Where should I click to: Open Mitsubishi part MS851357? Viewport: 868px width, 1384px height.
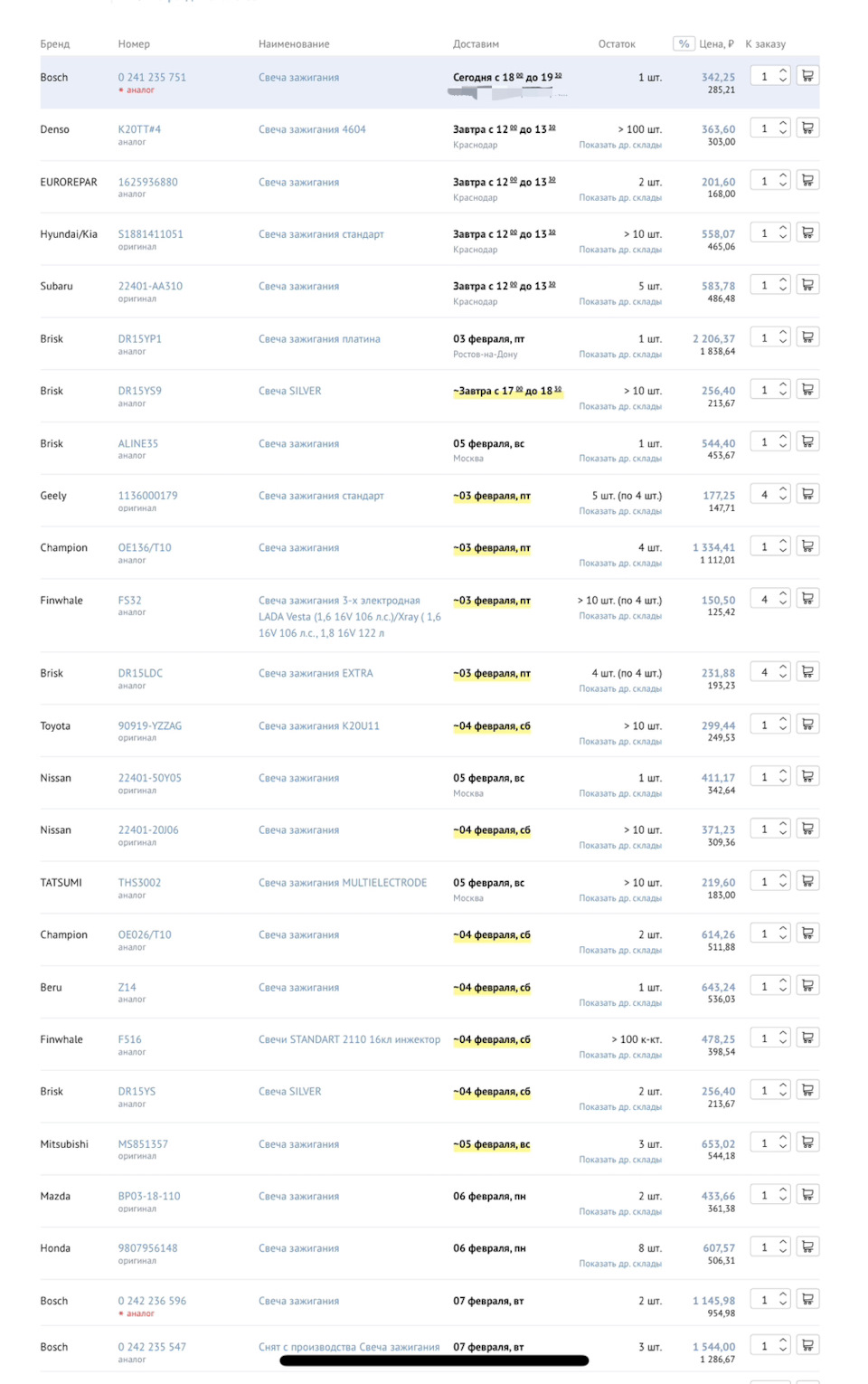click(x=143, y=1144)
